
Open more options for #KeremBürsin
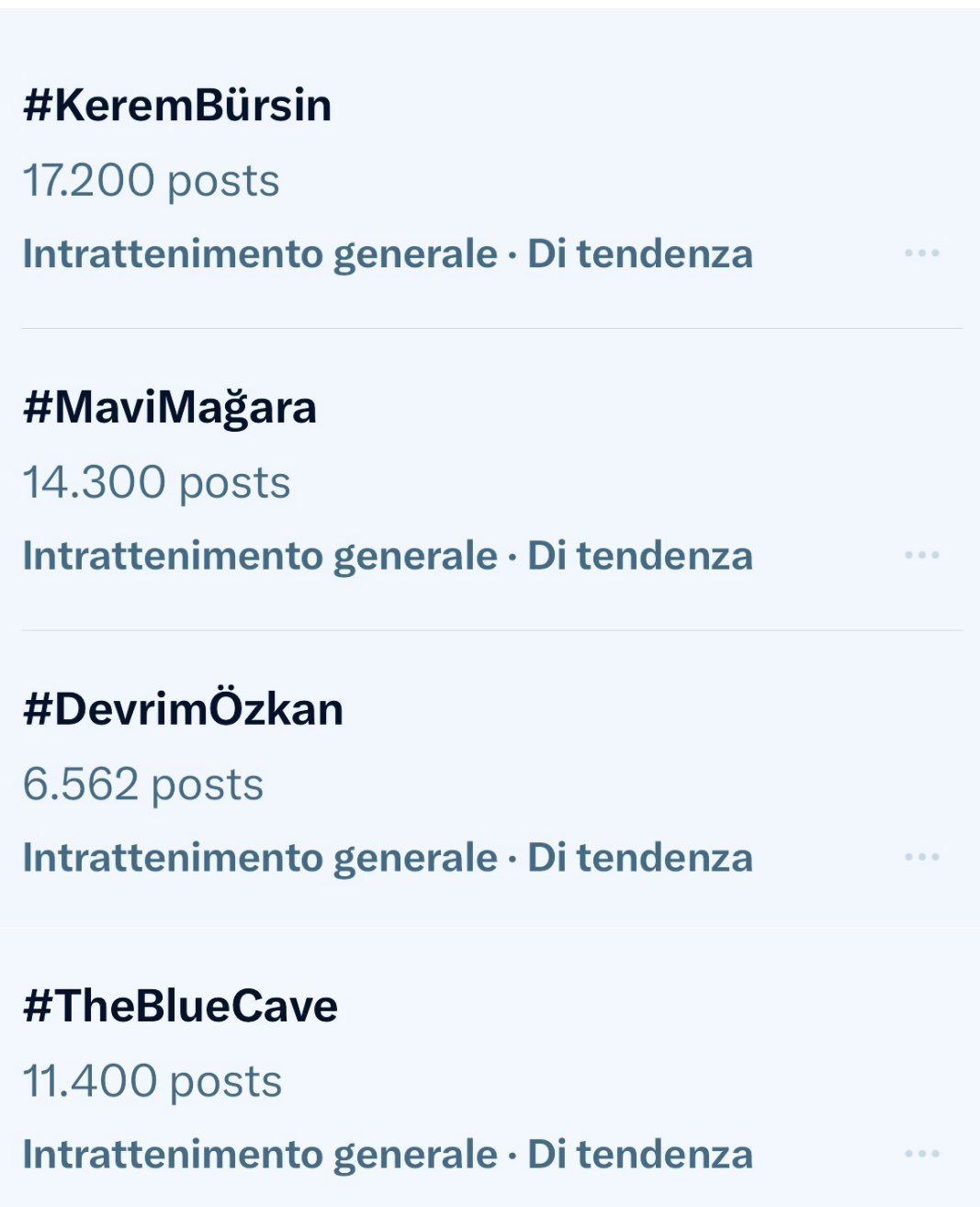[x=921, y=253]
